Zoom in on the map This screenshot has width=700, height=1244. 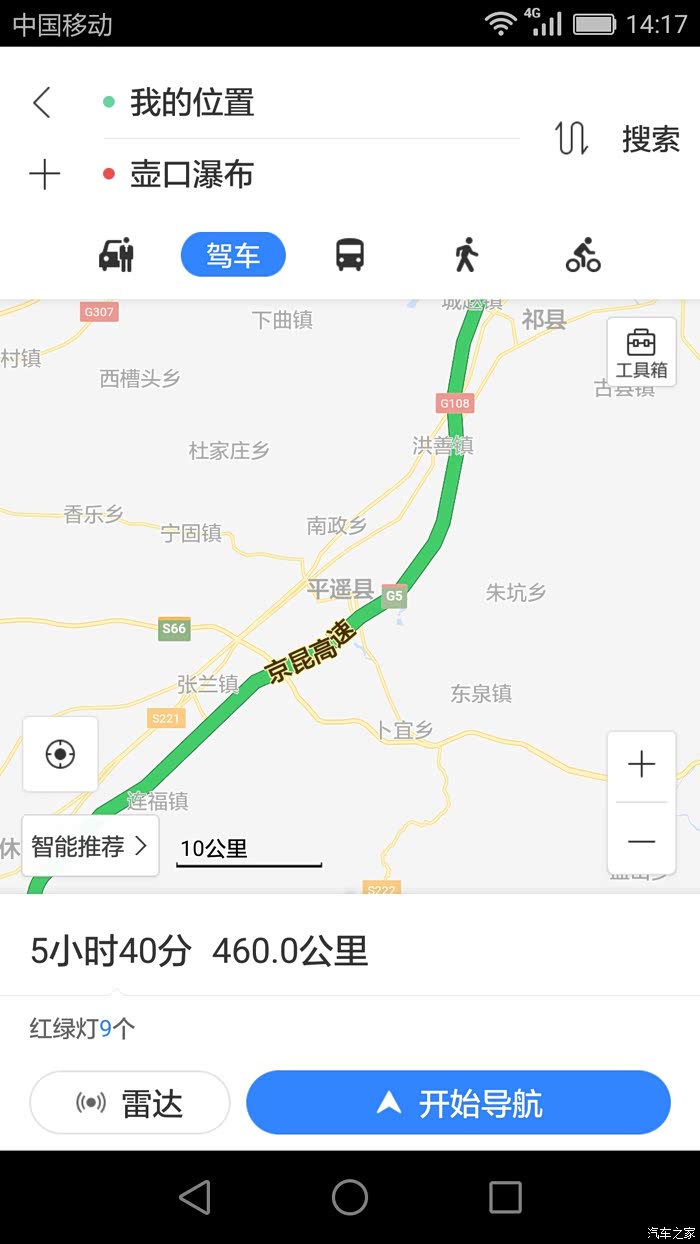tap(641, 766)
